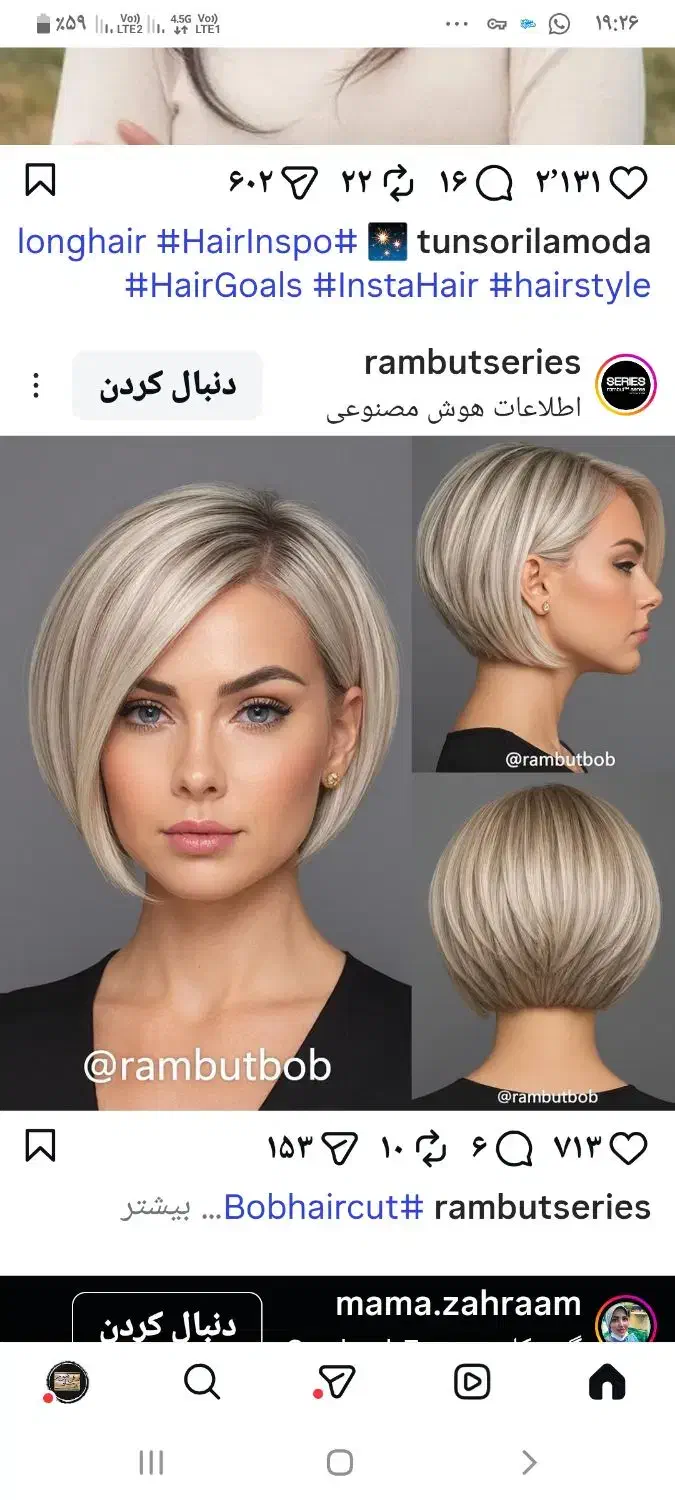Viewport: 675px width, 1500px height.
Task: Save the tunsorilamoda post with bookmark icon
Action: click(x=40, y=180)
